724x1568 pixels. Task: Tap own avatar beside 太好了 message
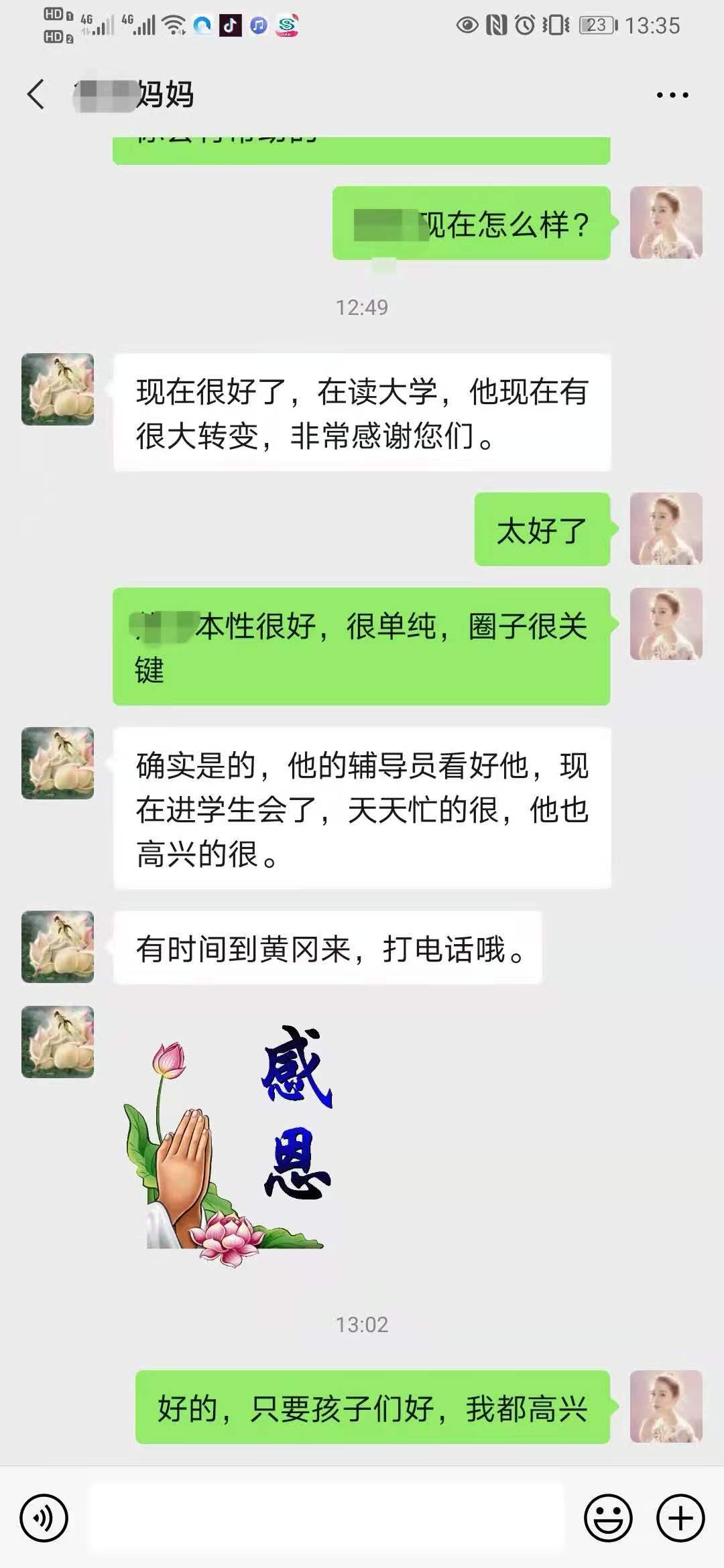[x=666, y=529]
